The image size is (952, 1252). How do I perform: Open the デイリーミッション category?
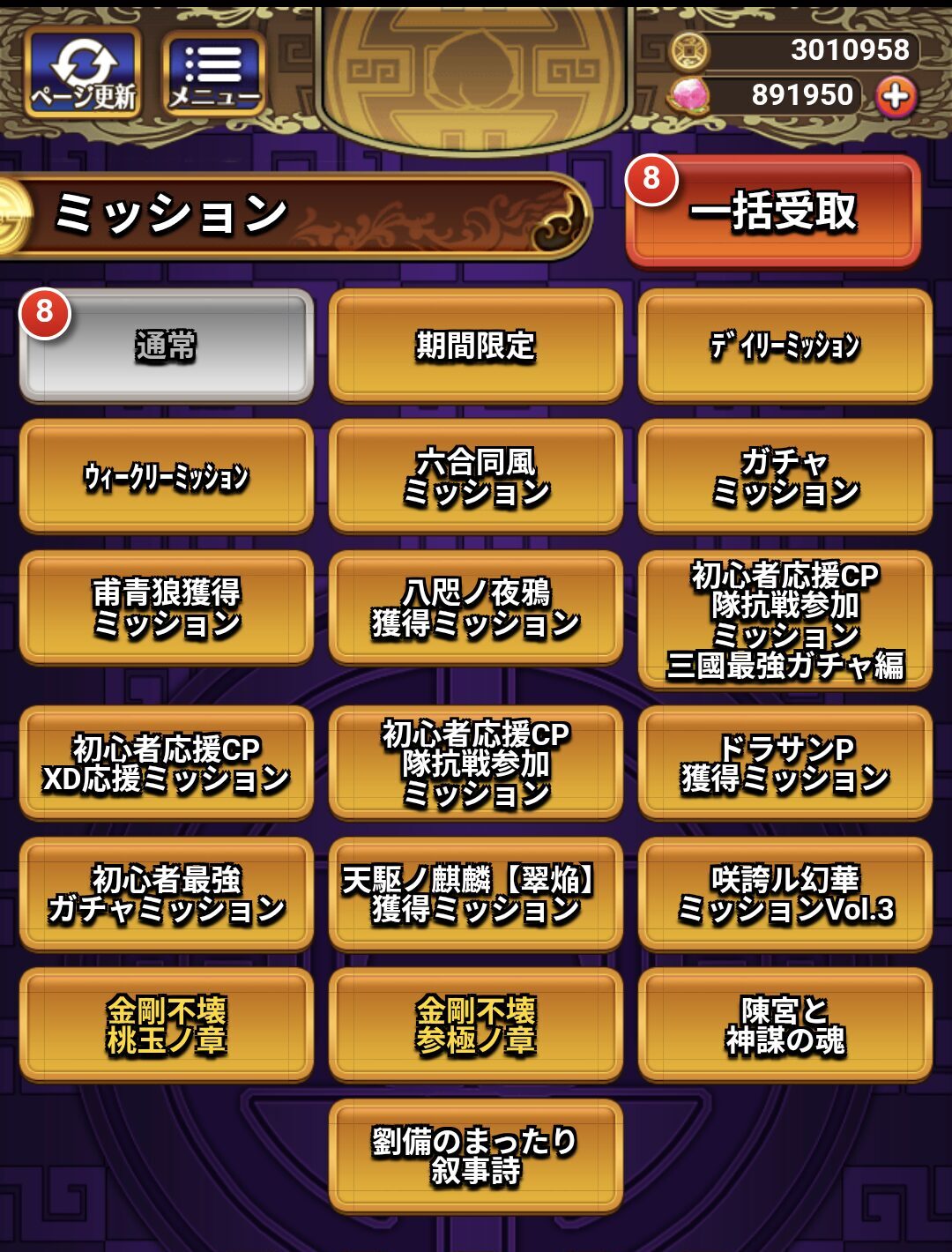pos(785,346)
